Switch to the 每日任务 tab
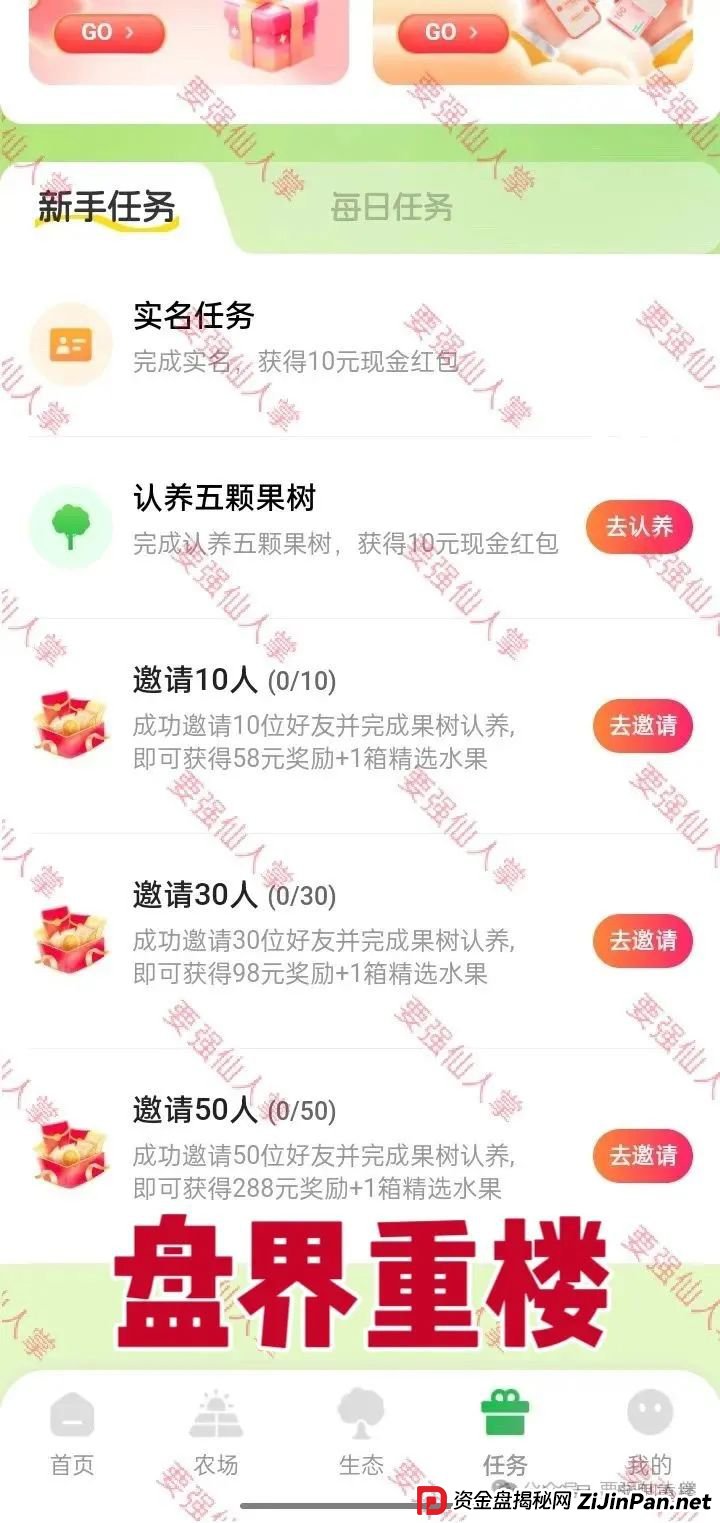The width and height of the screenshot is (720, 1523). tap(391, 209)
